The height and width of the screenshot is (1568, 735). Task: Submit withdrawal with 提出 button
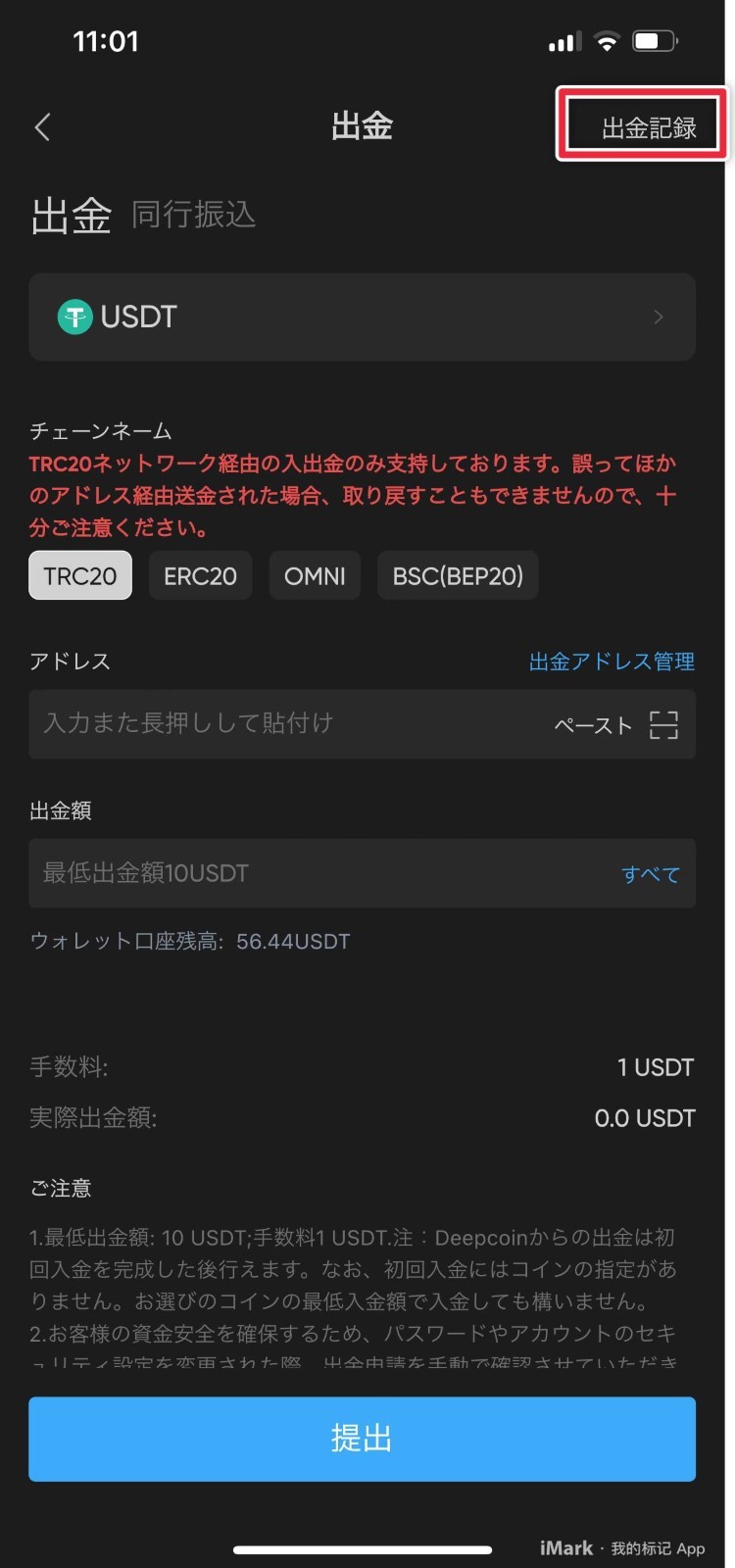pos(362,1439)
